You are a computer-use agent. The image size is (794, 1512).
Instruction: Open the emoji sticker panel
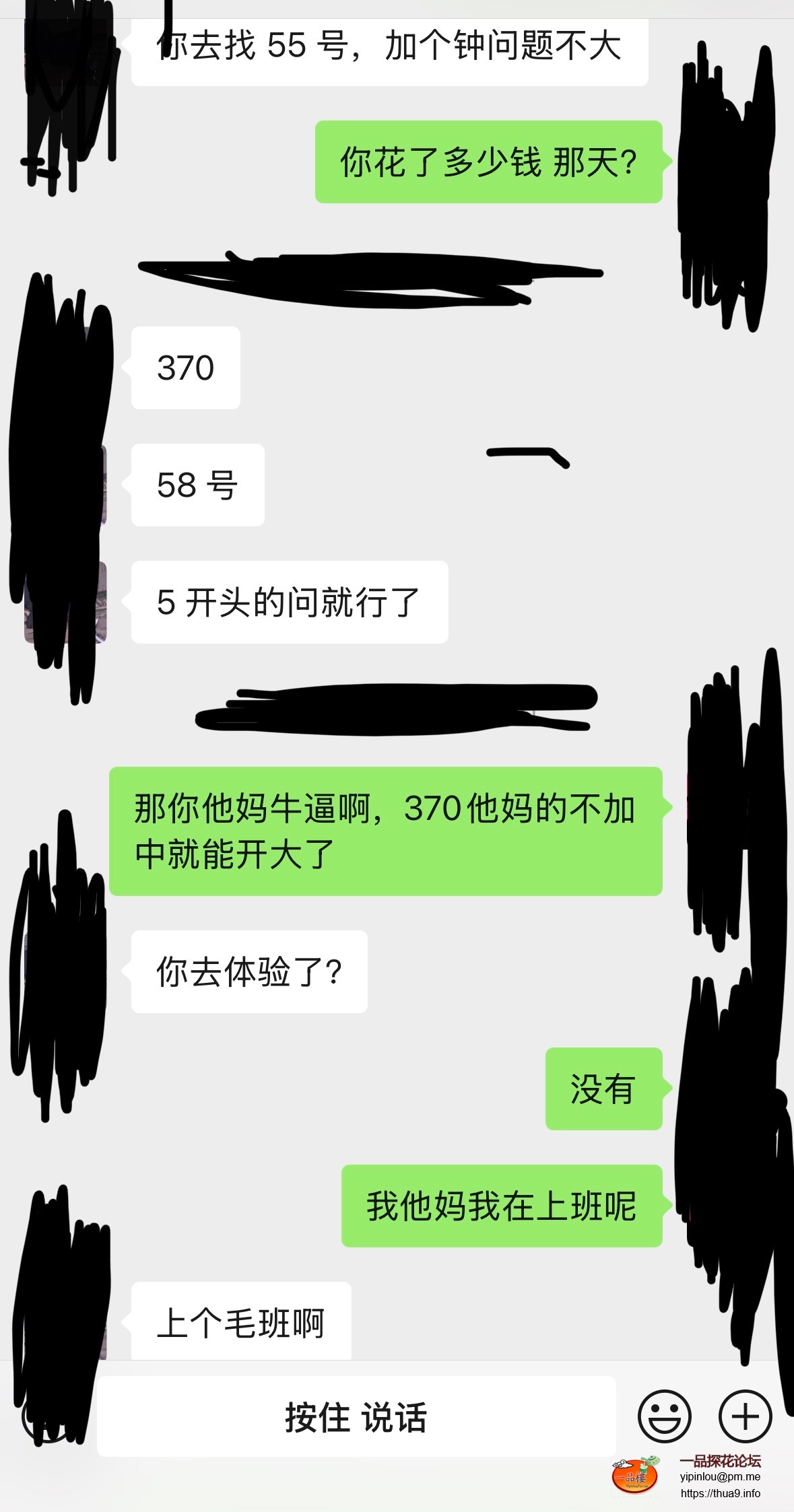tap(664, 1416)
